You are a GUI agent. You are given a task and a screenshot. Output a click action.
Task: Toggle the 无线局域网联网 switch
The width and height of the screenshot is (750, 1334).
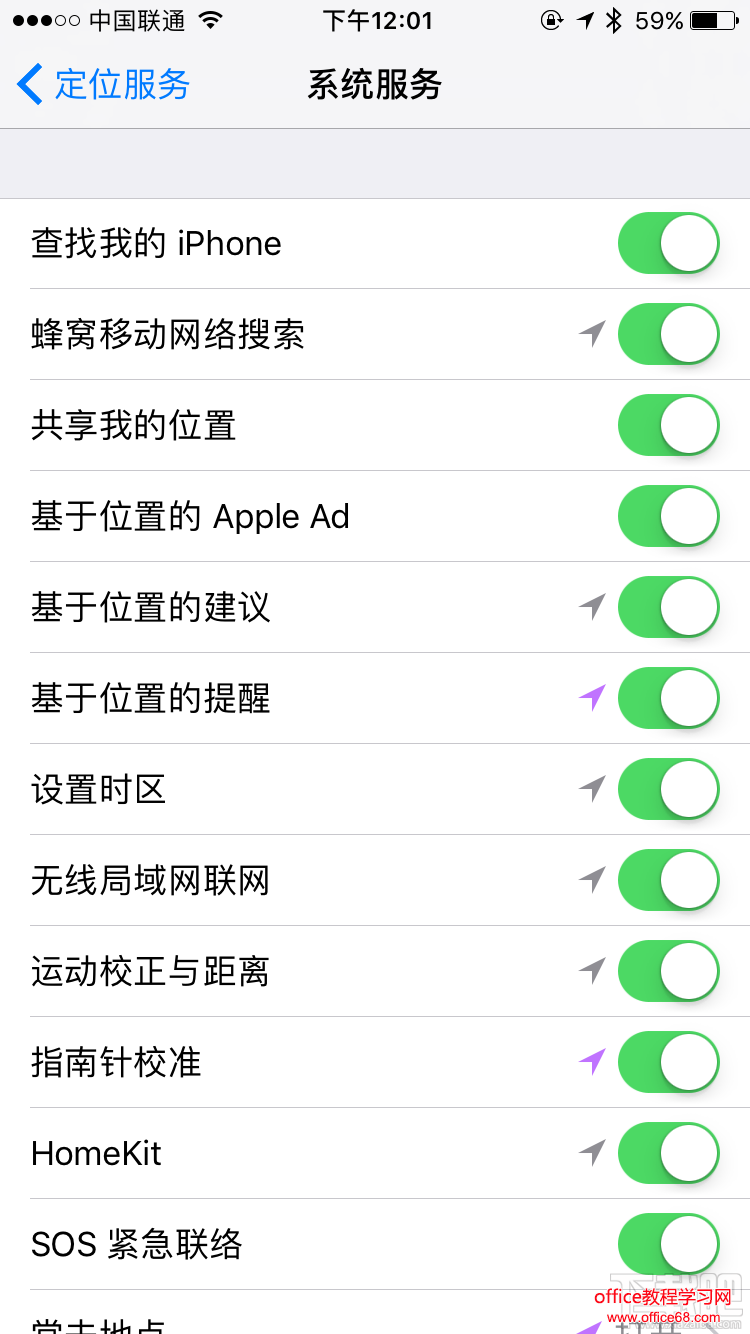point(668,880)
